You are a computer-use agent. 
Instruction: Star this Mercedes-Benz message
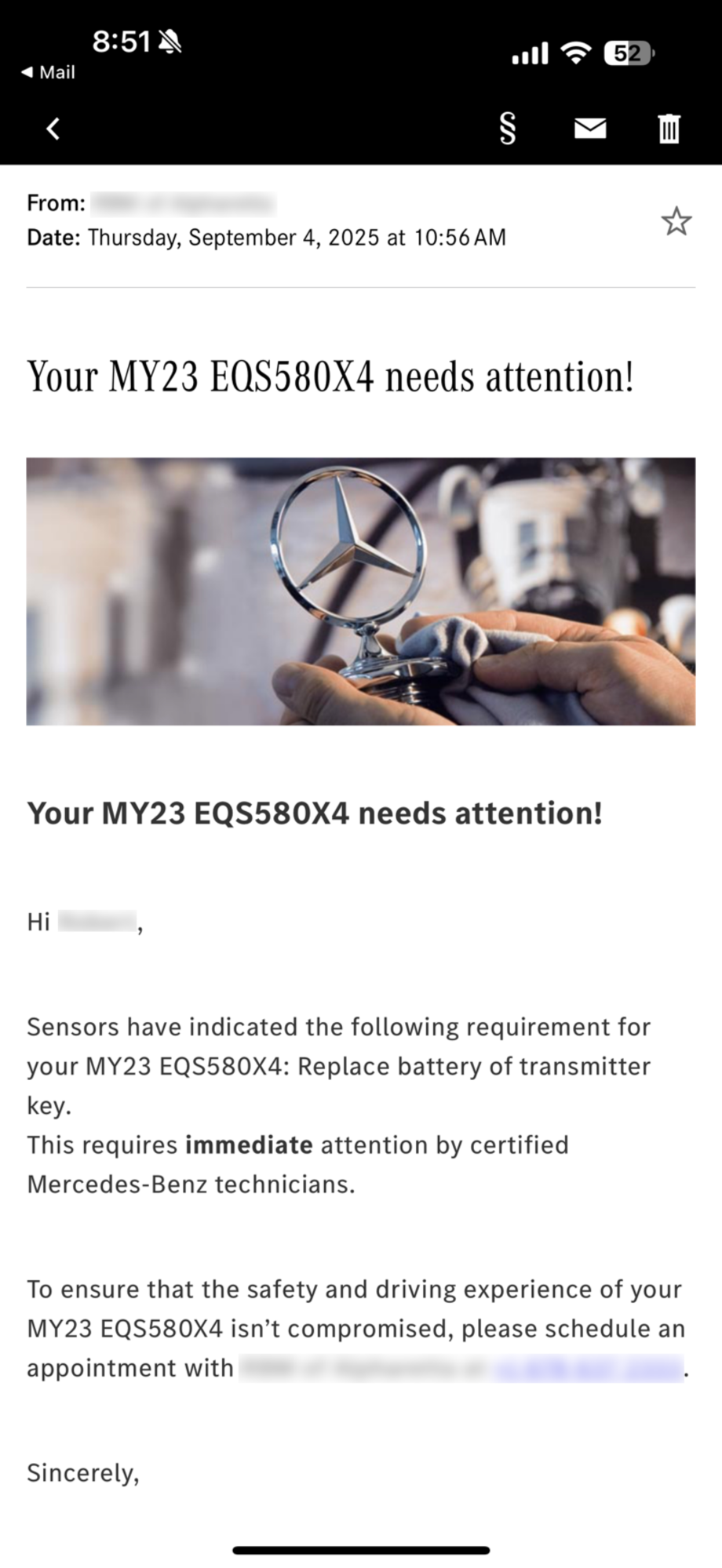[x=676, y=222]
